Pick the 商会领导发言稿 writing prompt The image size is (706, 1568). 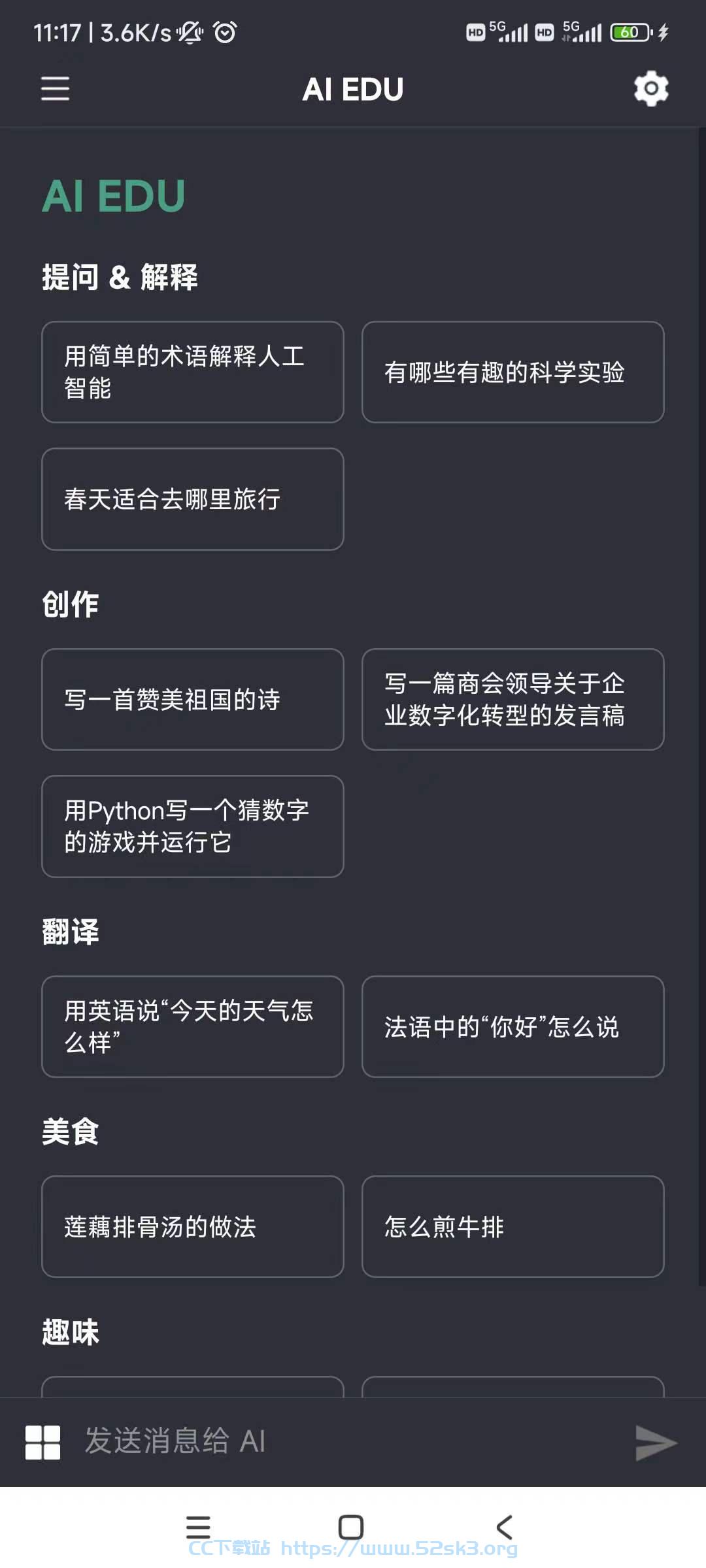(x=513, y=699)
